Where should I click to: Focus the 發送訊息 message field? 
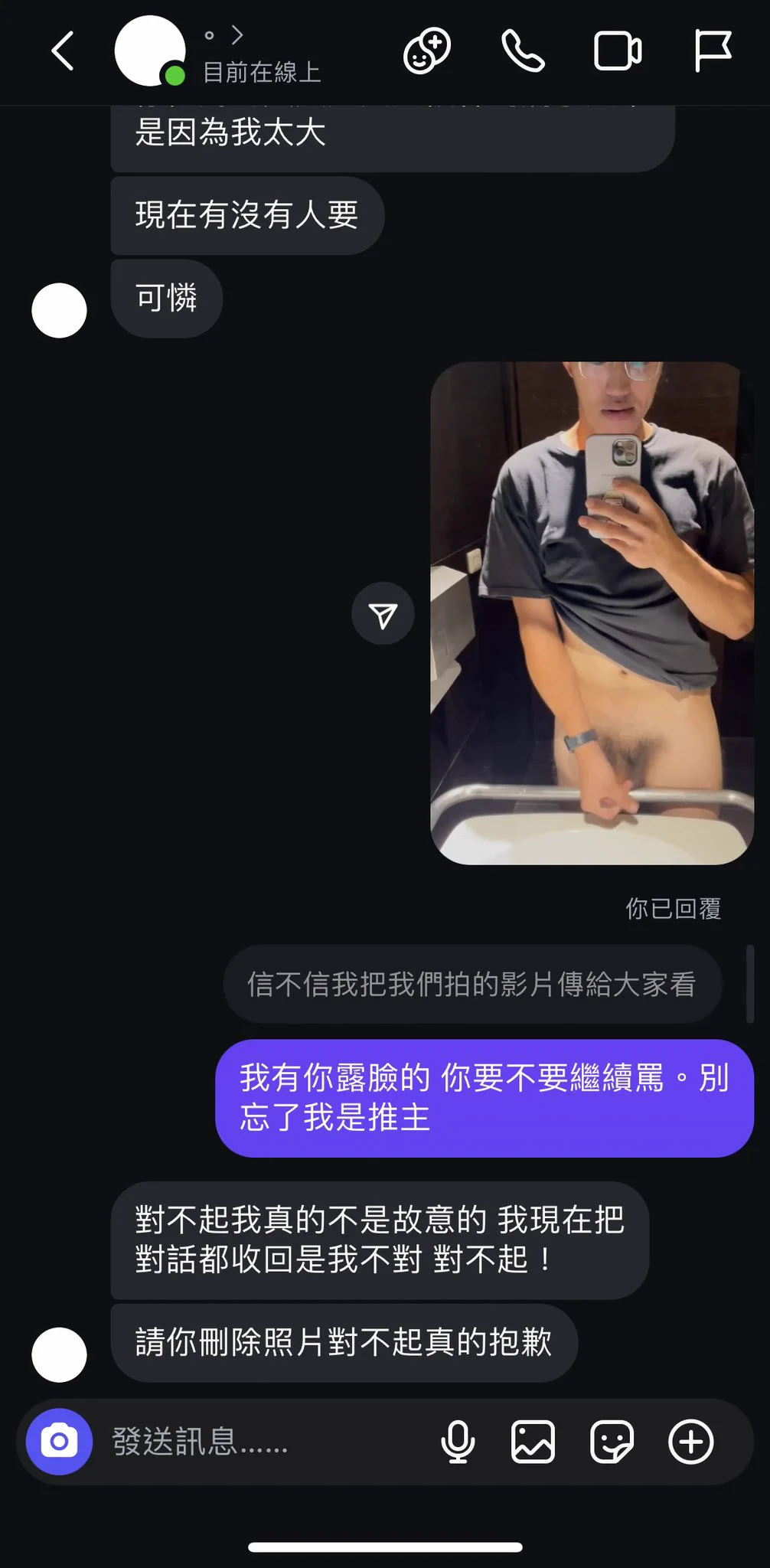(260, 1442)
